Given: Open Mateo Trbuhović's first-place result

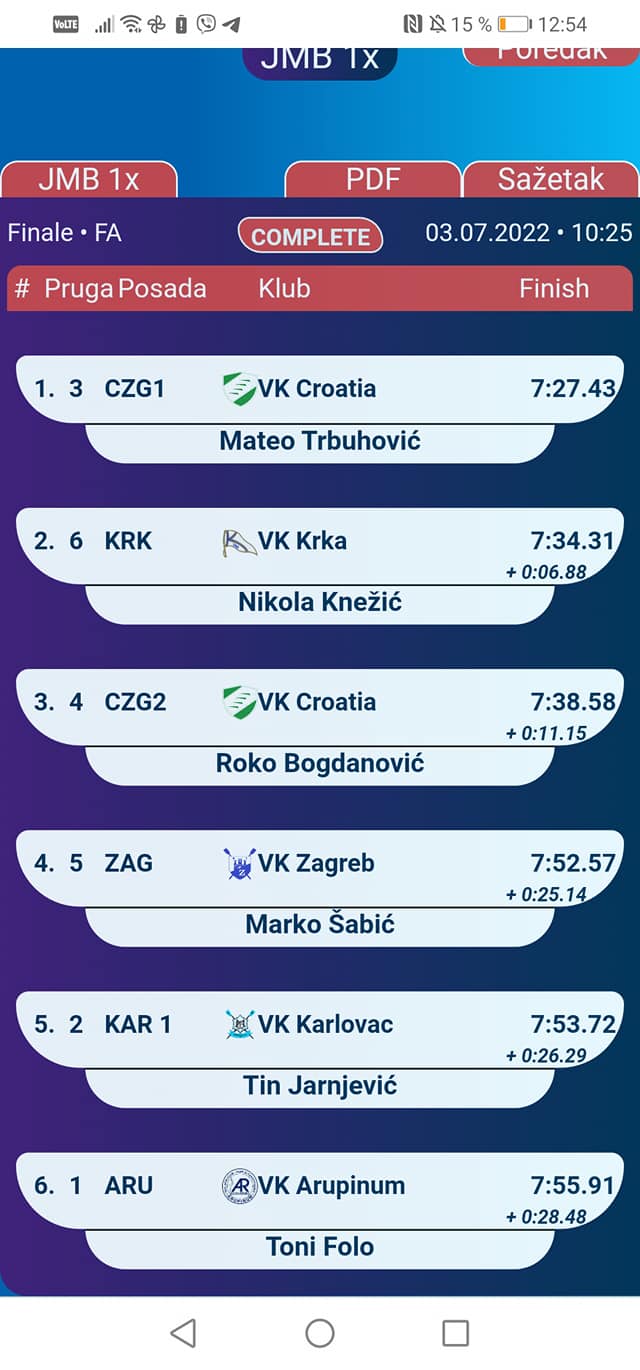Looking at the screenshot, I should click(320, 389).
